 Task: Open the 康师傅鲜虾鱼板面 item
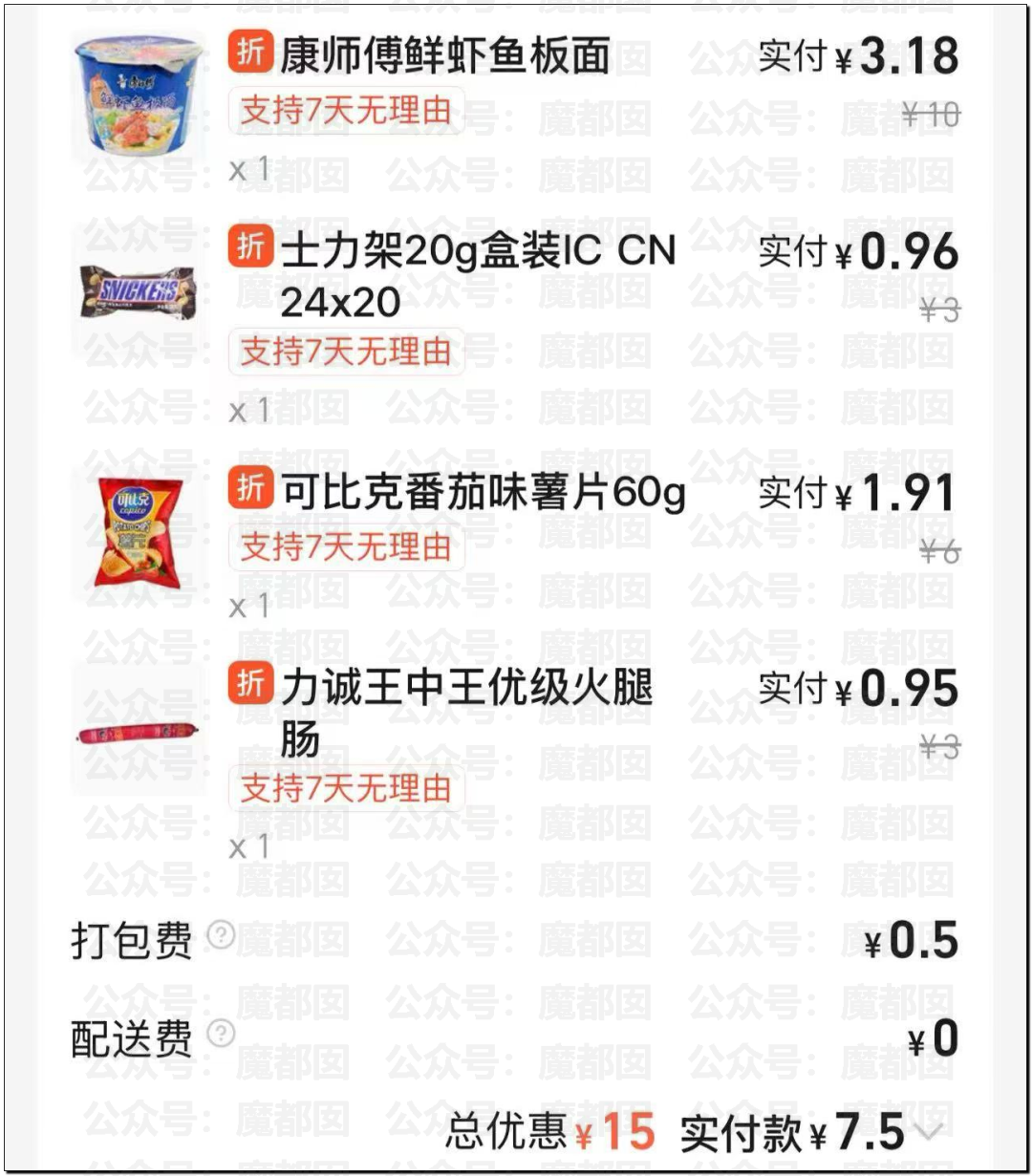tap(445, 57)
